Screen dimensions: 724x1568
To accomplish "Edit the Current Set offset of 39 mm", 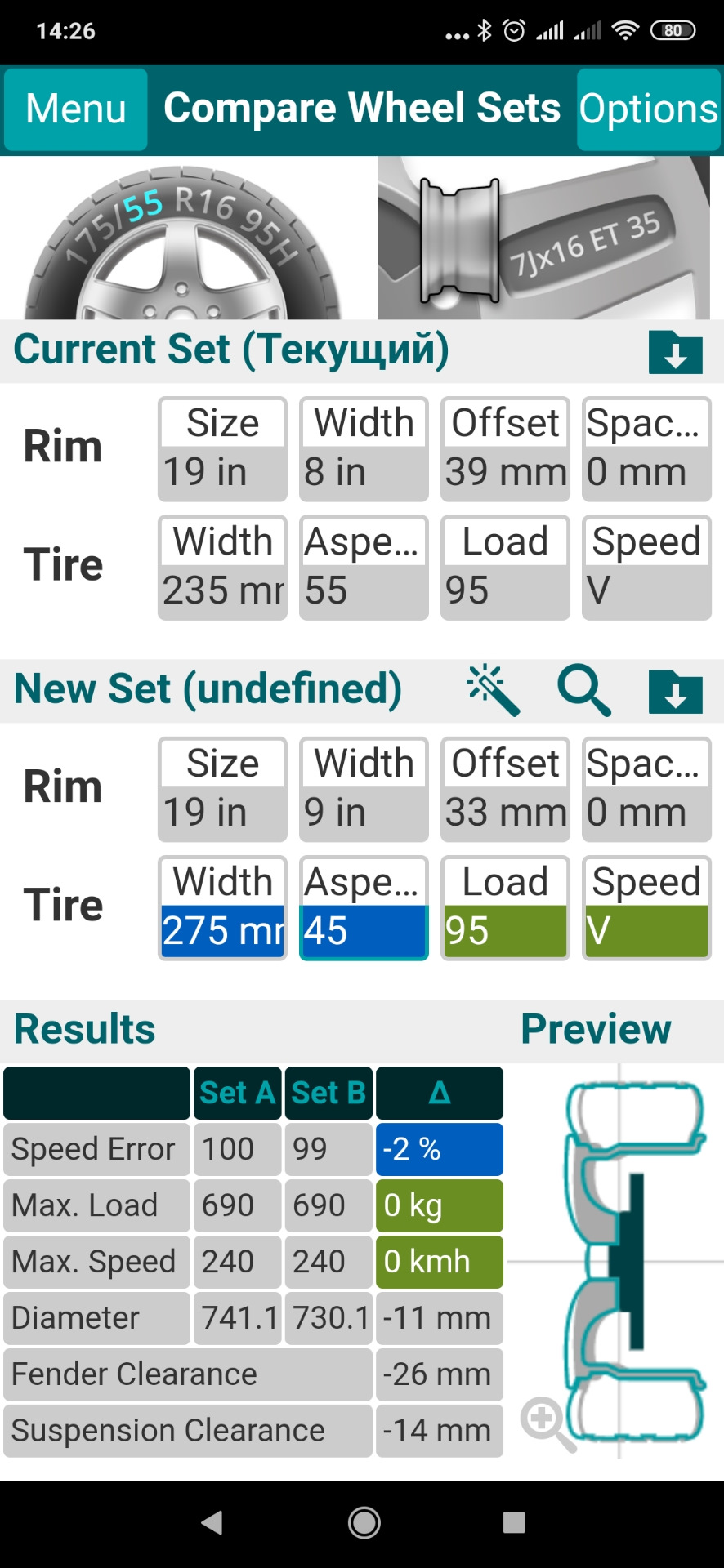I will 505,449.
